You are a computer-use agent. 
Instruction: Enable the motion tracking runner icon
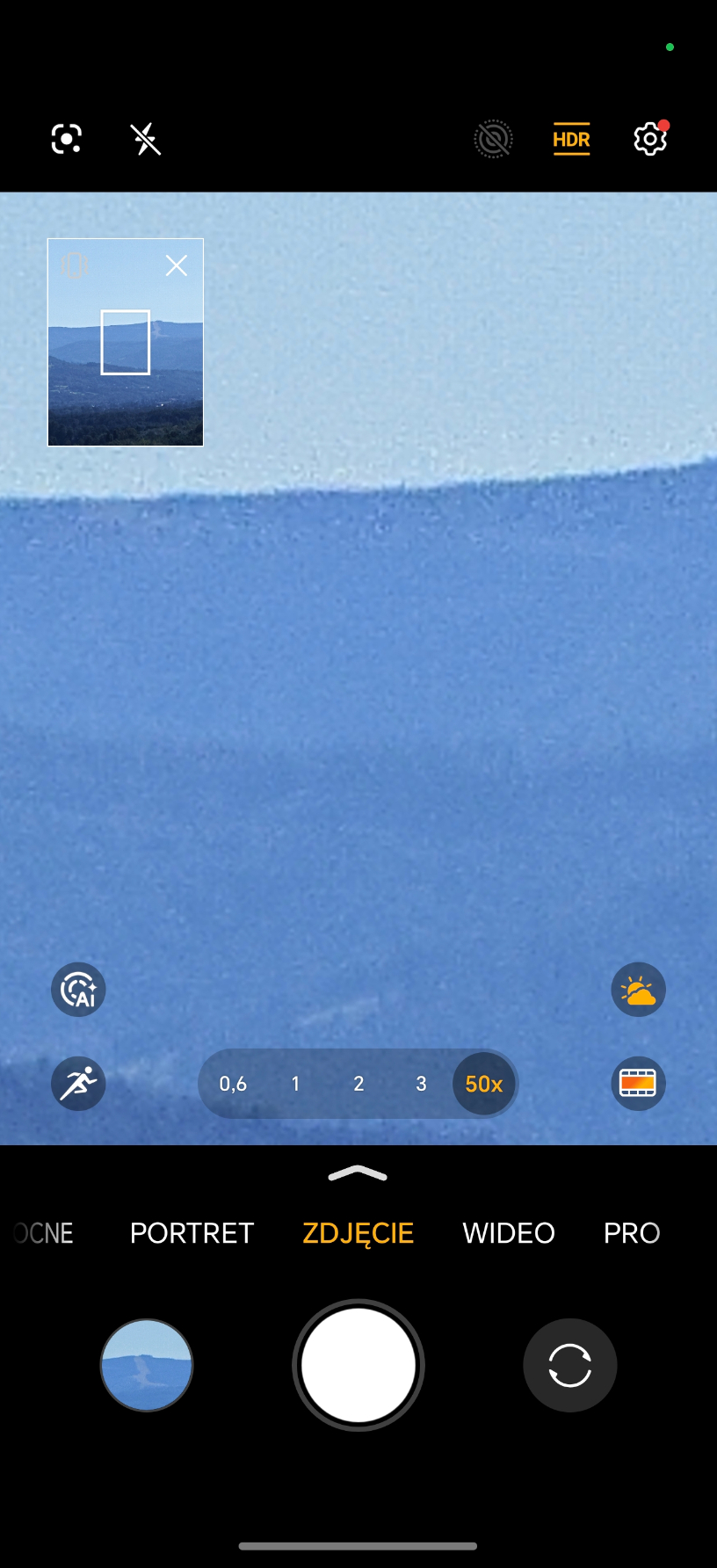(x=78, y=1083)
